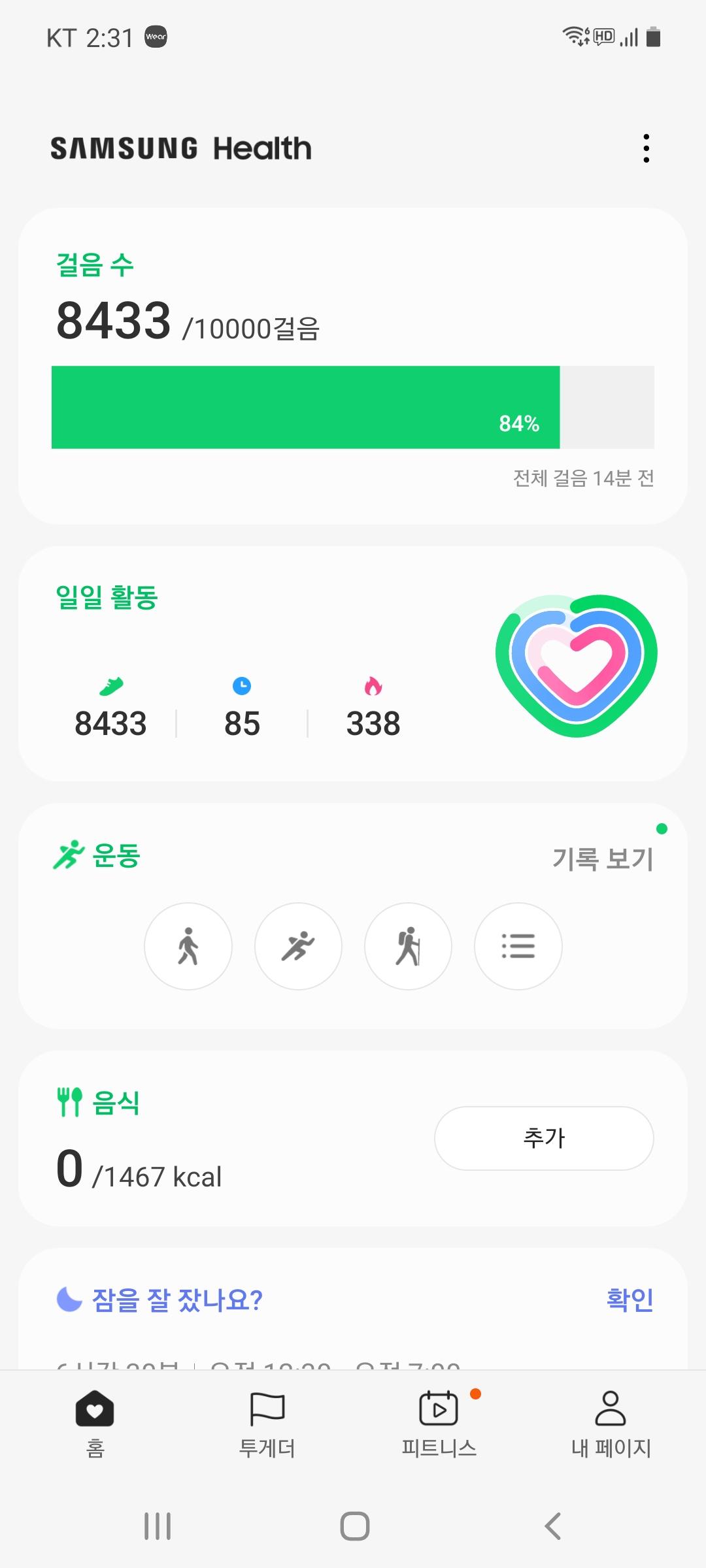Switch to the 피트니스 tab
Image resolution: width=706 pixels, height=1568 pixels.
pos(439,1424)
